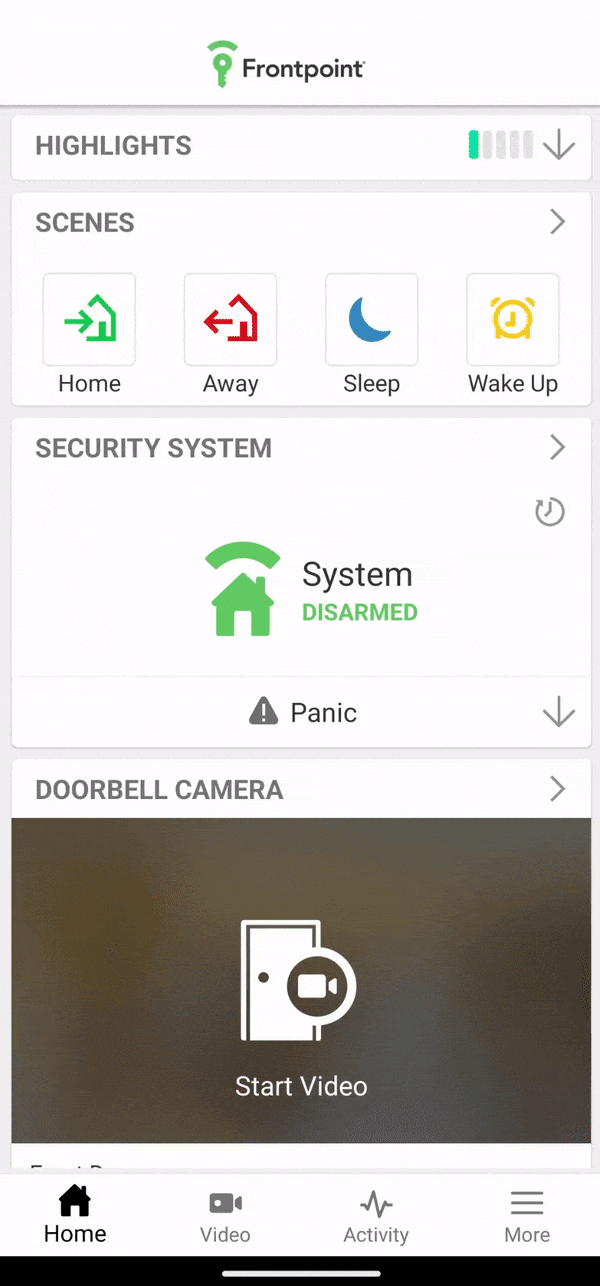View security system history clock icon
This screenshot has width=600, height=1286.
549,512
